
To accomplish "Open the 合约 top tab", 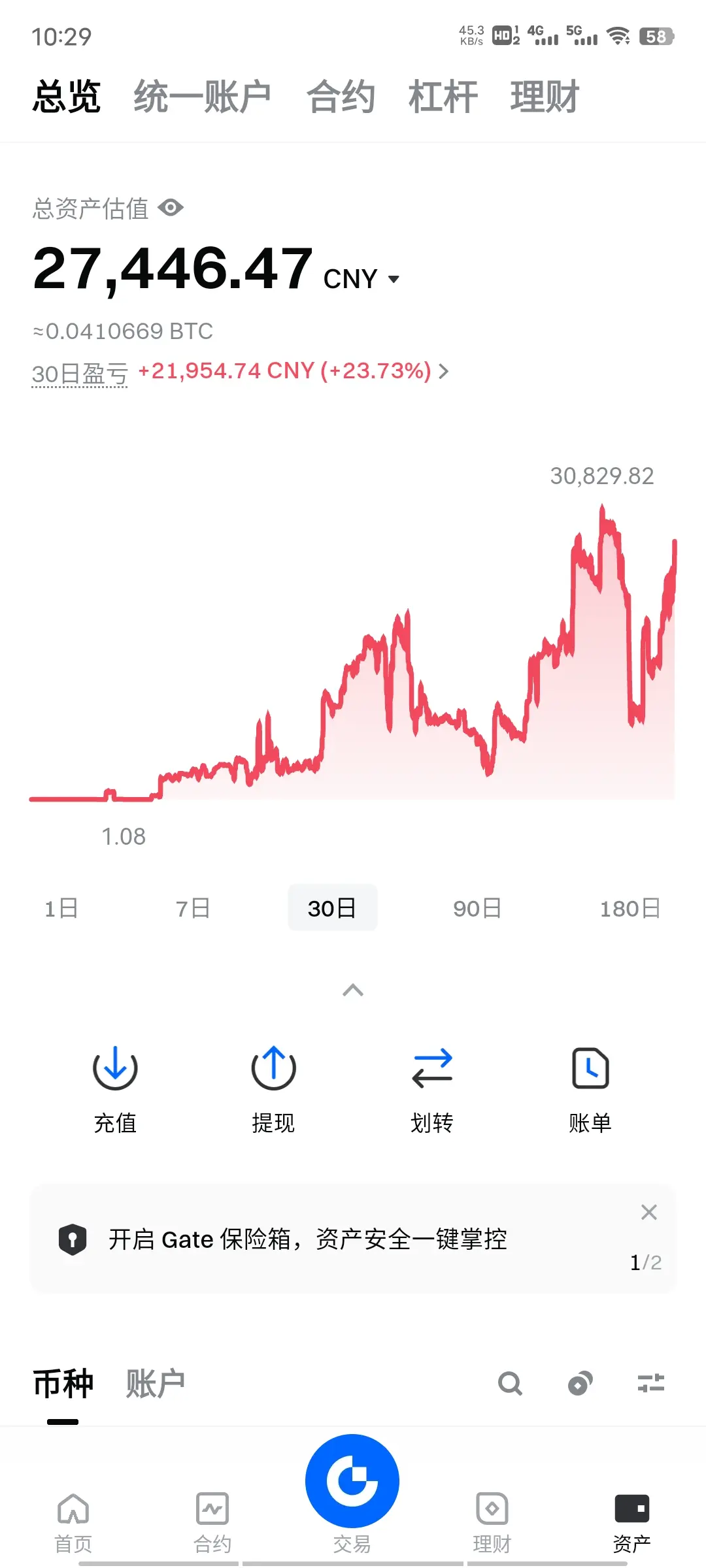I will (x=341, y=97).
